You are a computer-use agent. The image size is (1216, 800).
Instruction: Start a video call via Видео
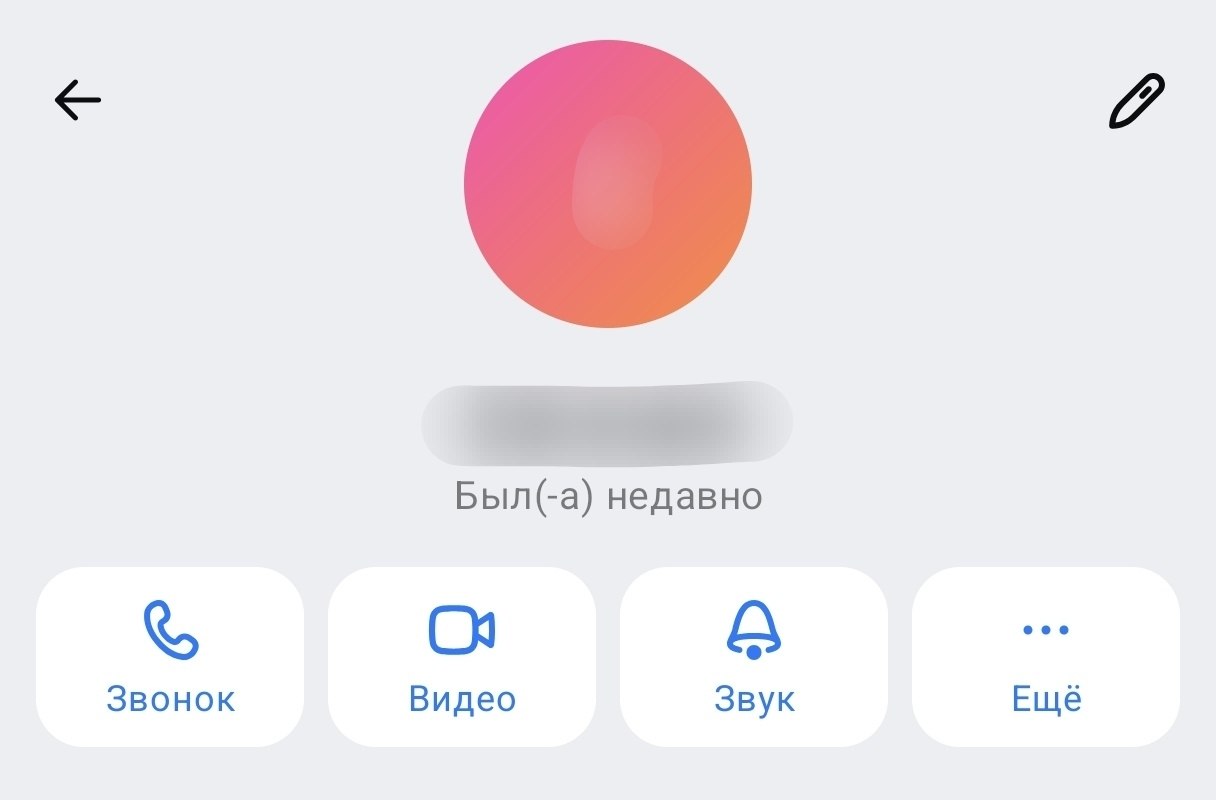(x=462, y=656)
